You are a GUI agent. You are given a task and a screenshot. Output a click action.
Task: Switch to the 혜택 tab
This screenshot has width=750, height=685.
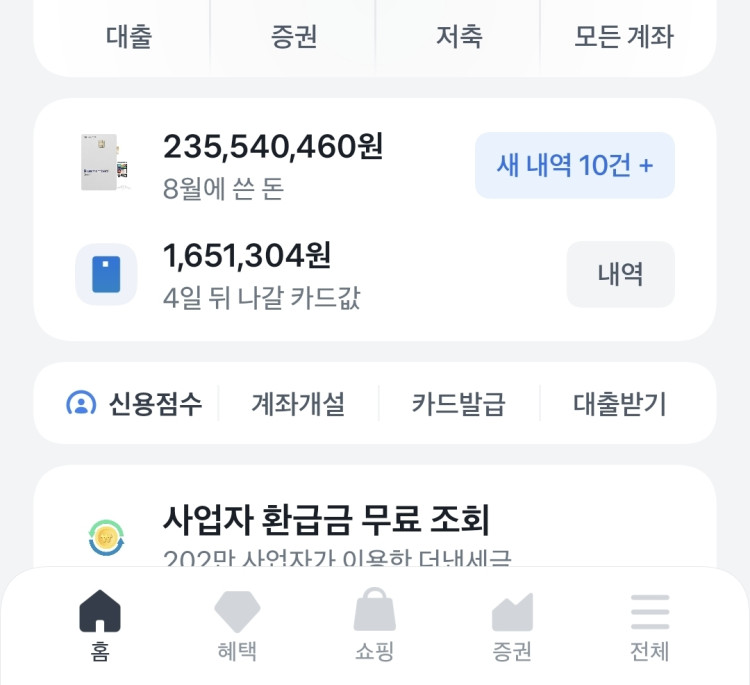pyautogui.click(x=237, y=626)
